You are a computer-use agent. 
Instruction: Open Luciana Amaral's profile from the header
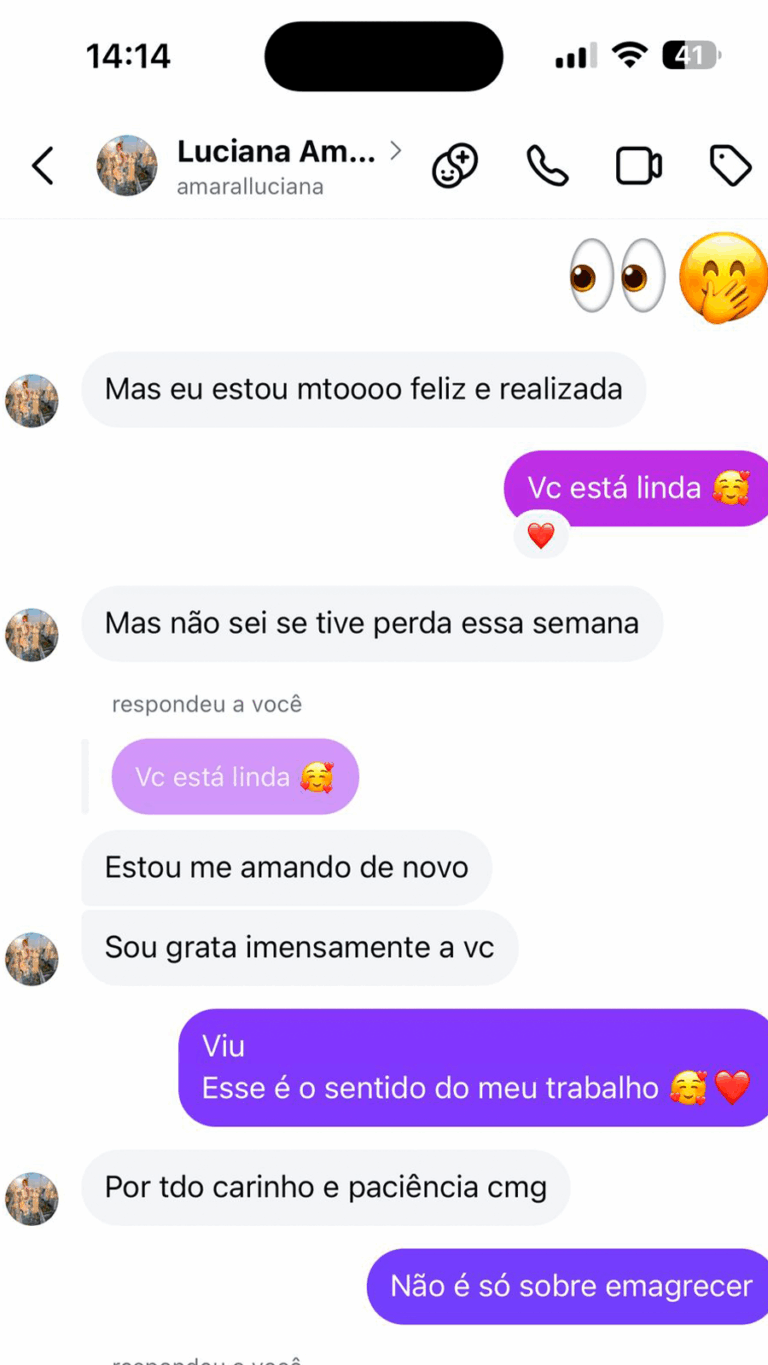point(276,166)
